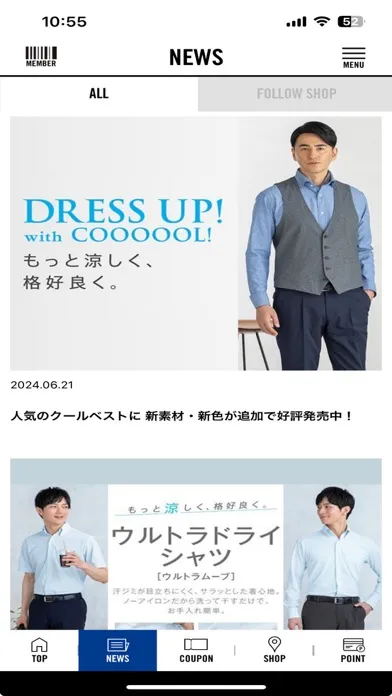Image resolution: width=392 pixels, height=696 pixels.
Task: Open the MEMBER barcode card
Action: 41,56
